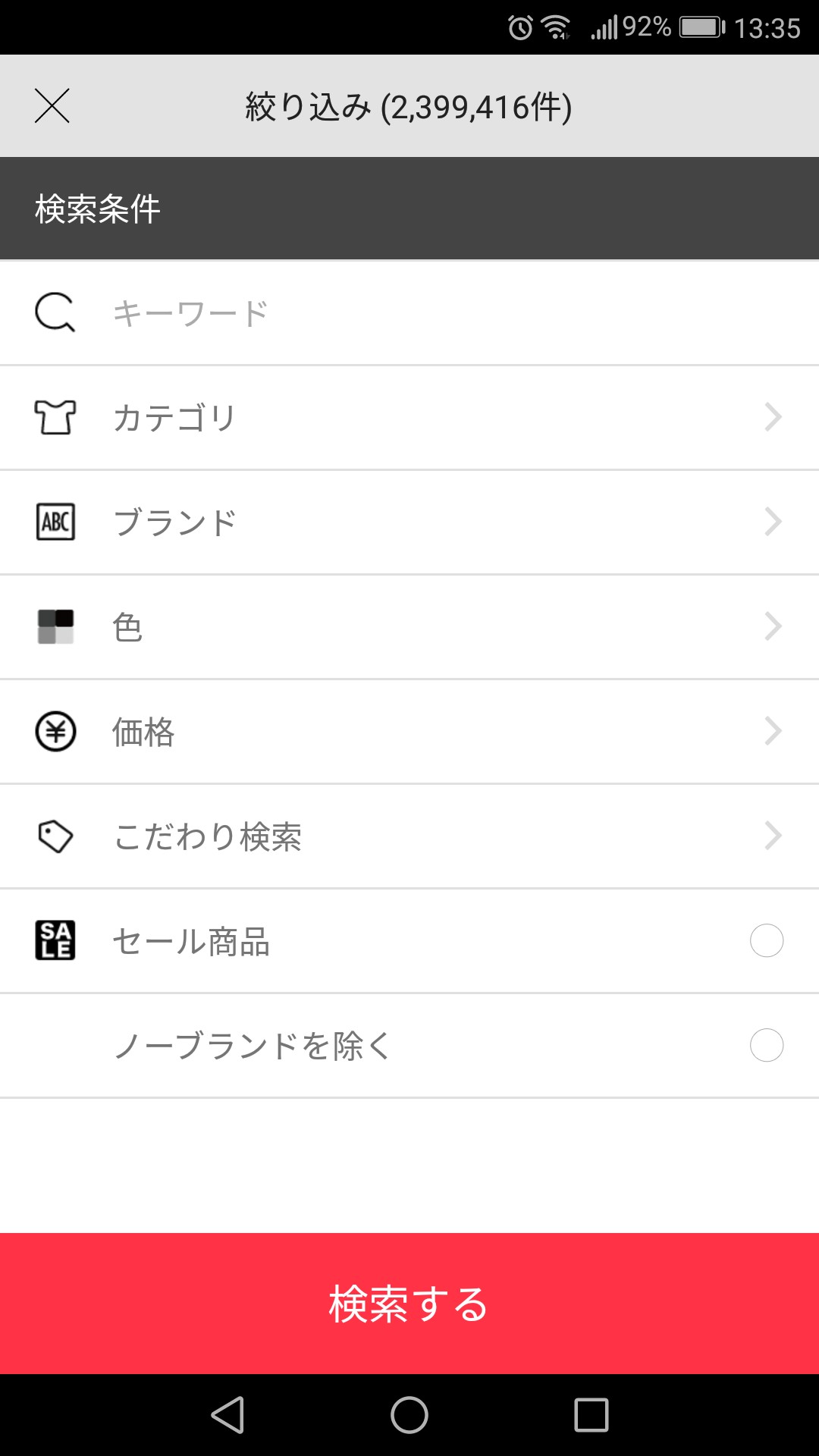This screenshot has width=819, height=1456.
Task: Go back using the system back button
Action: 227,1415
